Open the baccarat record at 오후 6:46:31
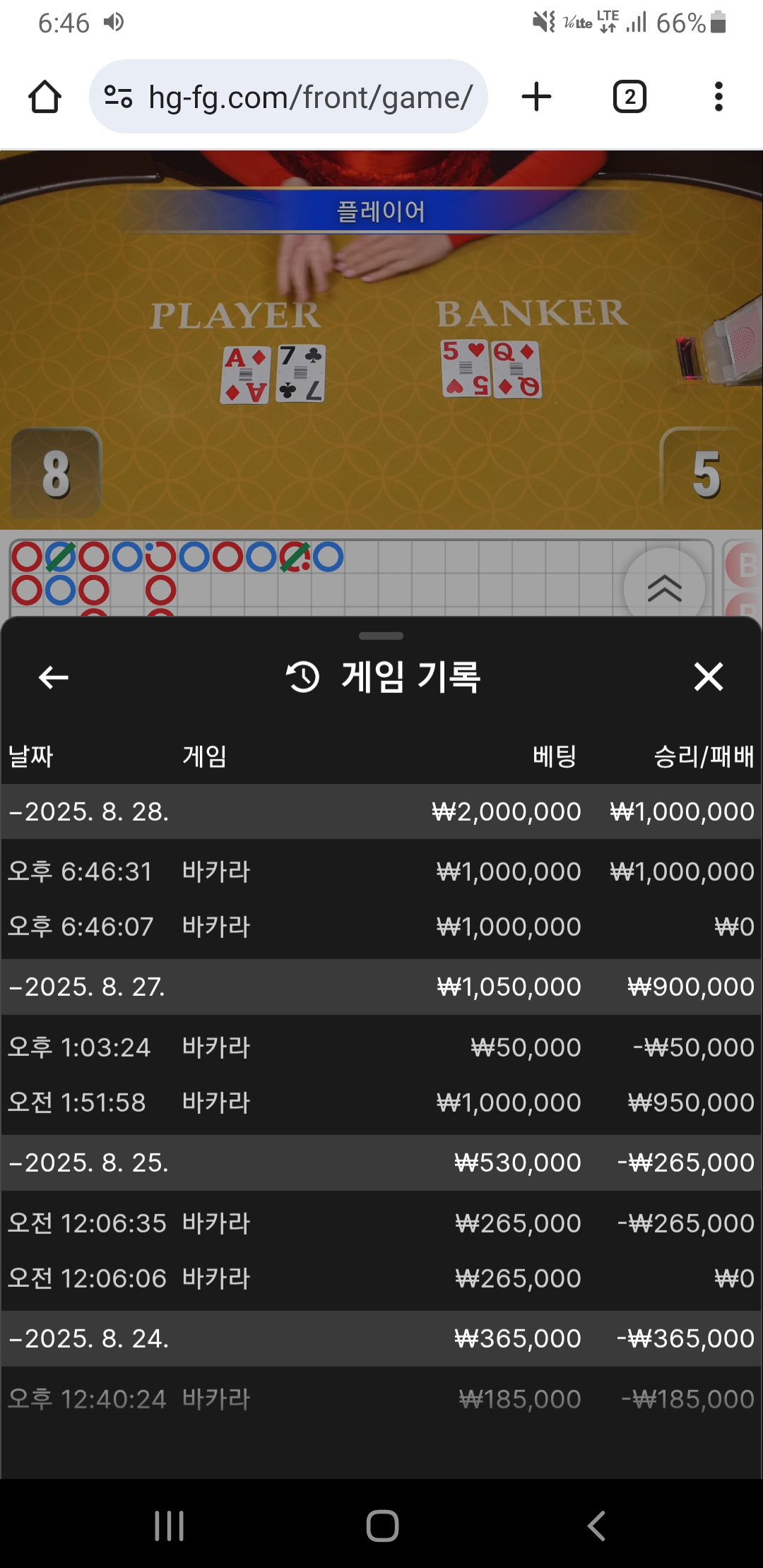The image size is (763, 1568). [x=381, y=872]
